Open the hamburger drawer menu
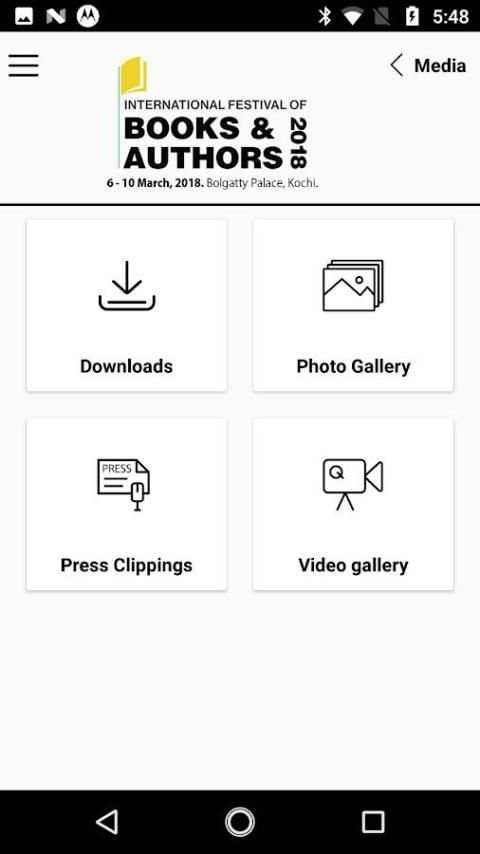This screenshot has height=854, width=480. [x=23, y=65]
